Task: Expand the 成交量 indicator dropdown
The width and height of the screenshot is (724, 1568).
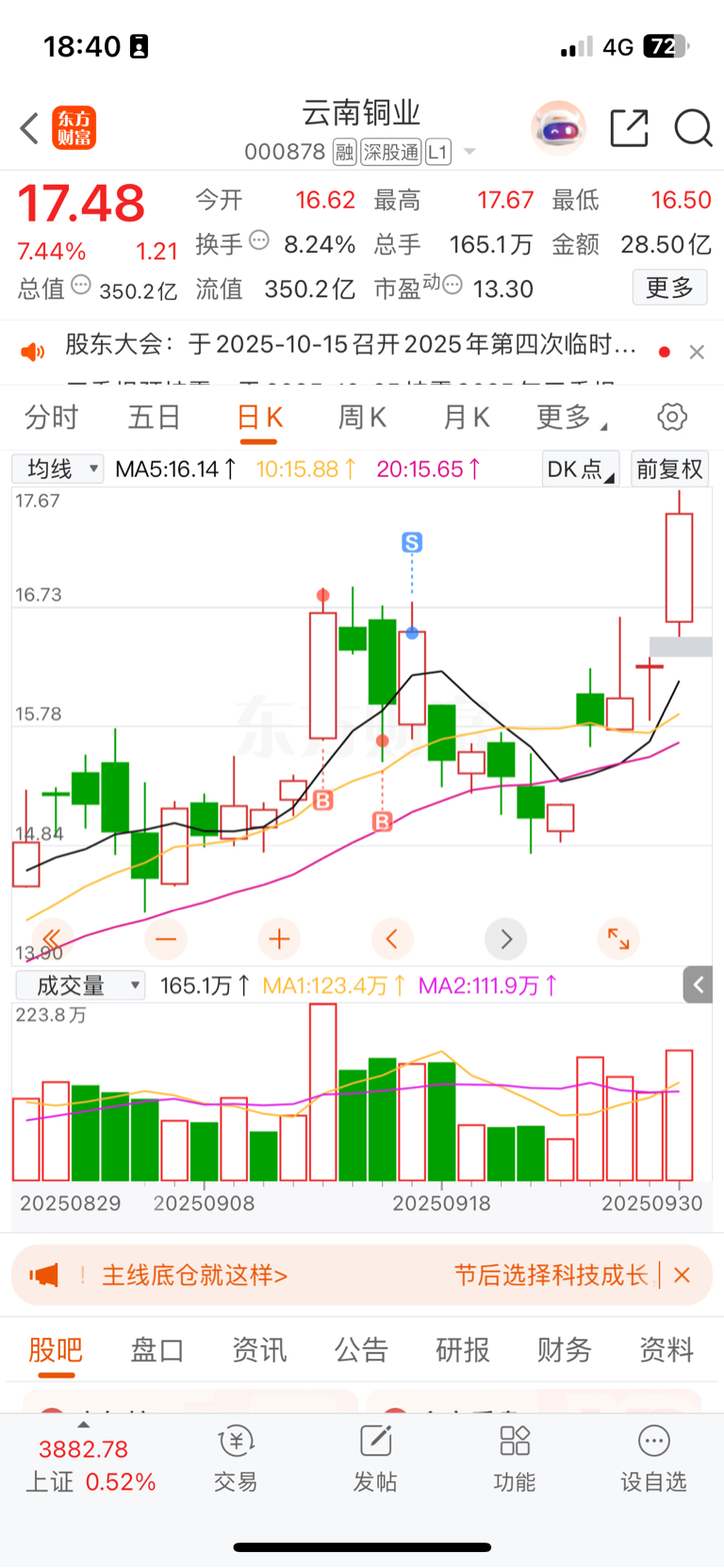Action: click(81, 985)
